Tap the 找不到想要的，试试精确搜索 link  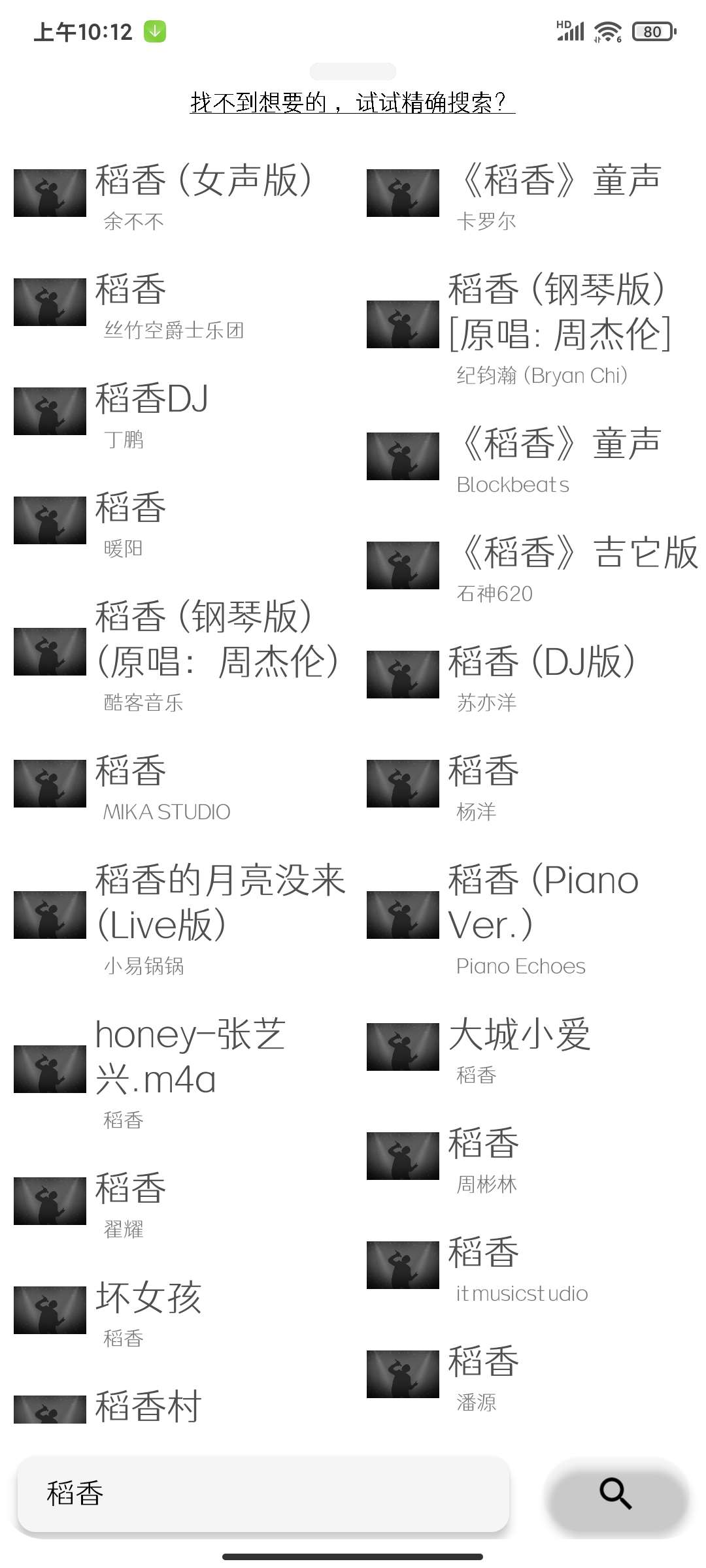click(x=352, y=103)
